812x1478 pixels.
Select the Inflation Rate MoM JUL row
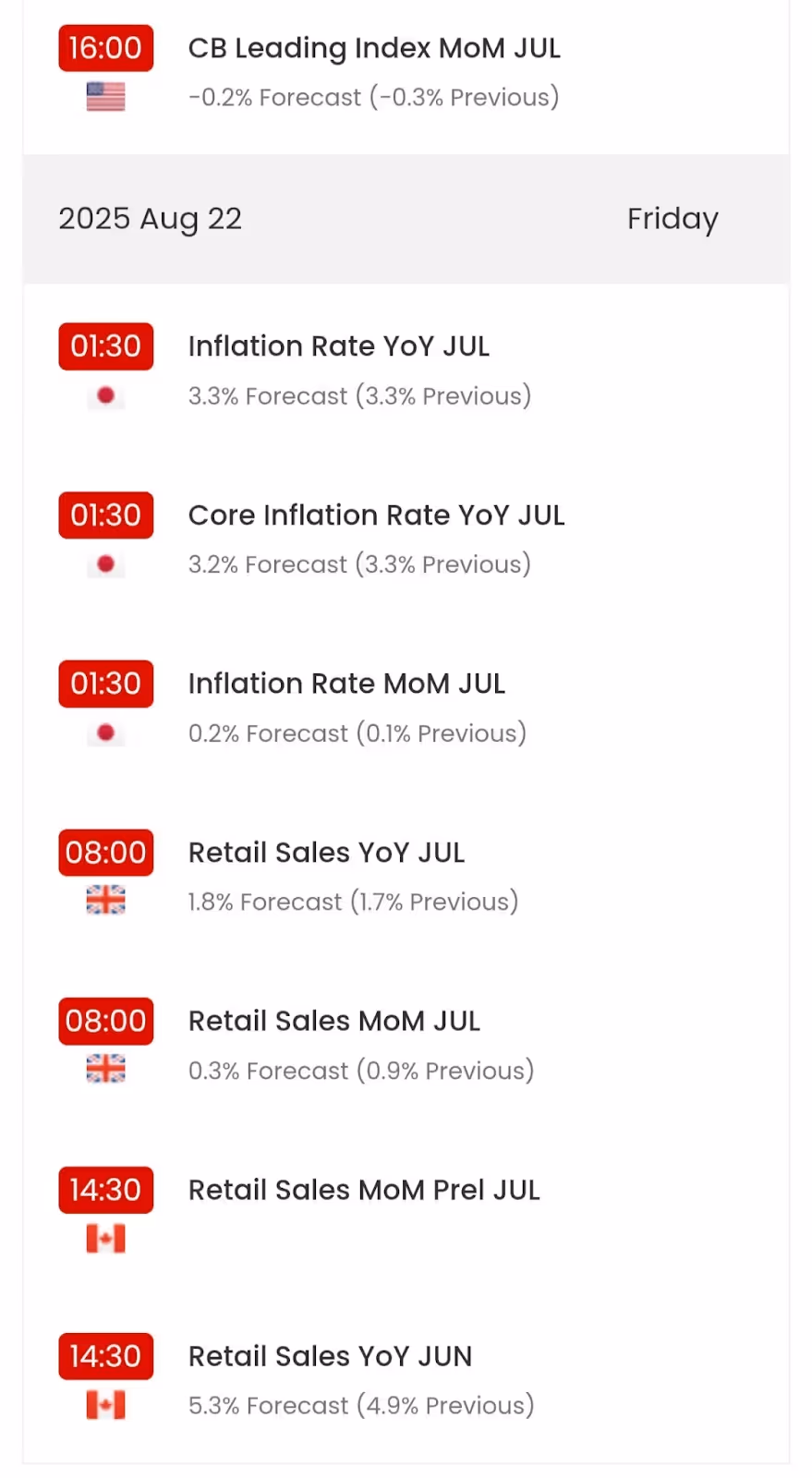pyautogui.click(x=346, y=684)
